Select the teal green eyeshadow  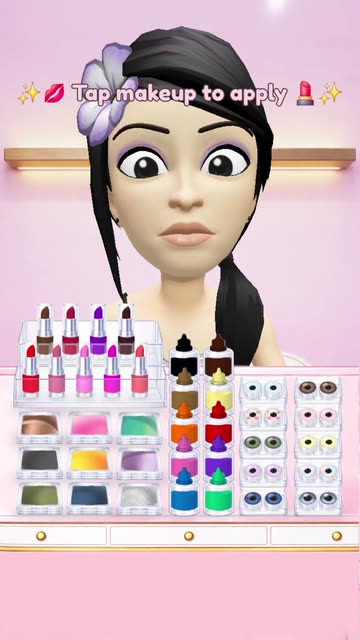139,428
